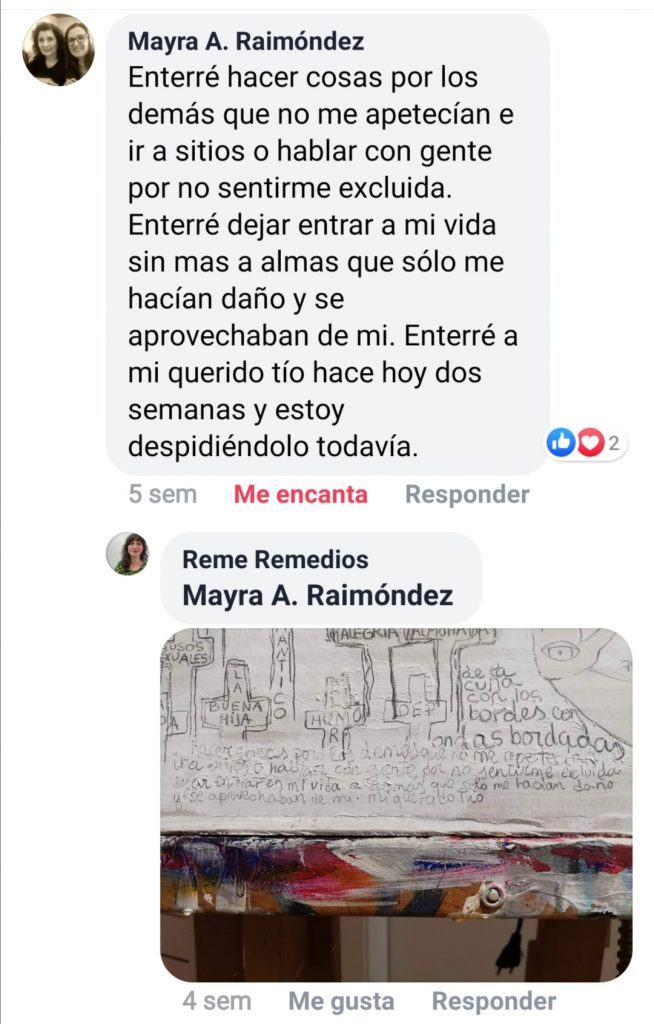Open Mayra A. Raimóndez's profile picture
The image size is (654, 1024).
[x=58, y=50]
